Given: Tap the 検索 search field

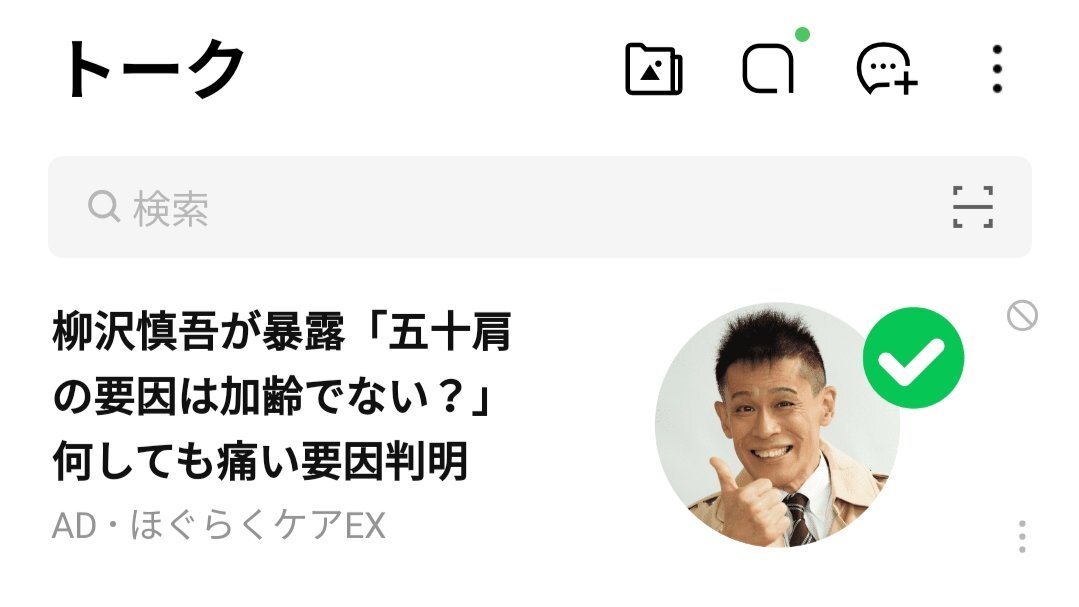Looking at the screenshot, I should click(500, 208).
